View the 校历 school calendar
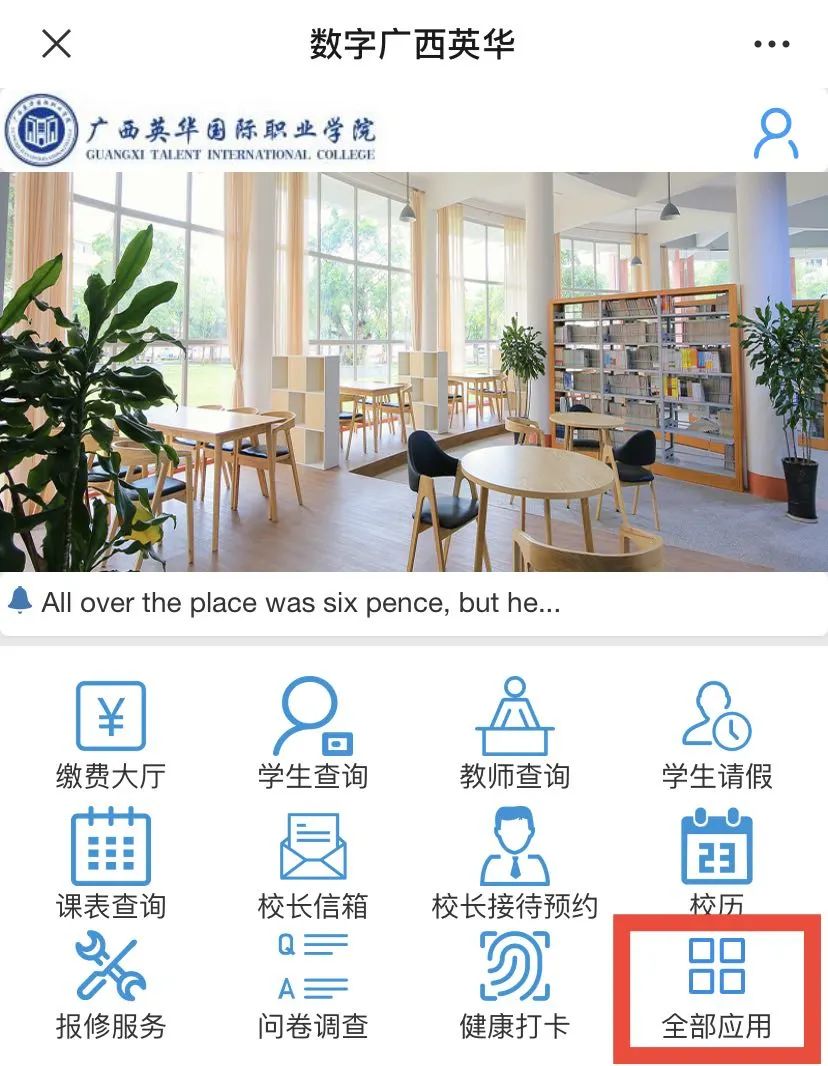 [x=716, y=862]
